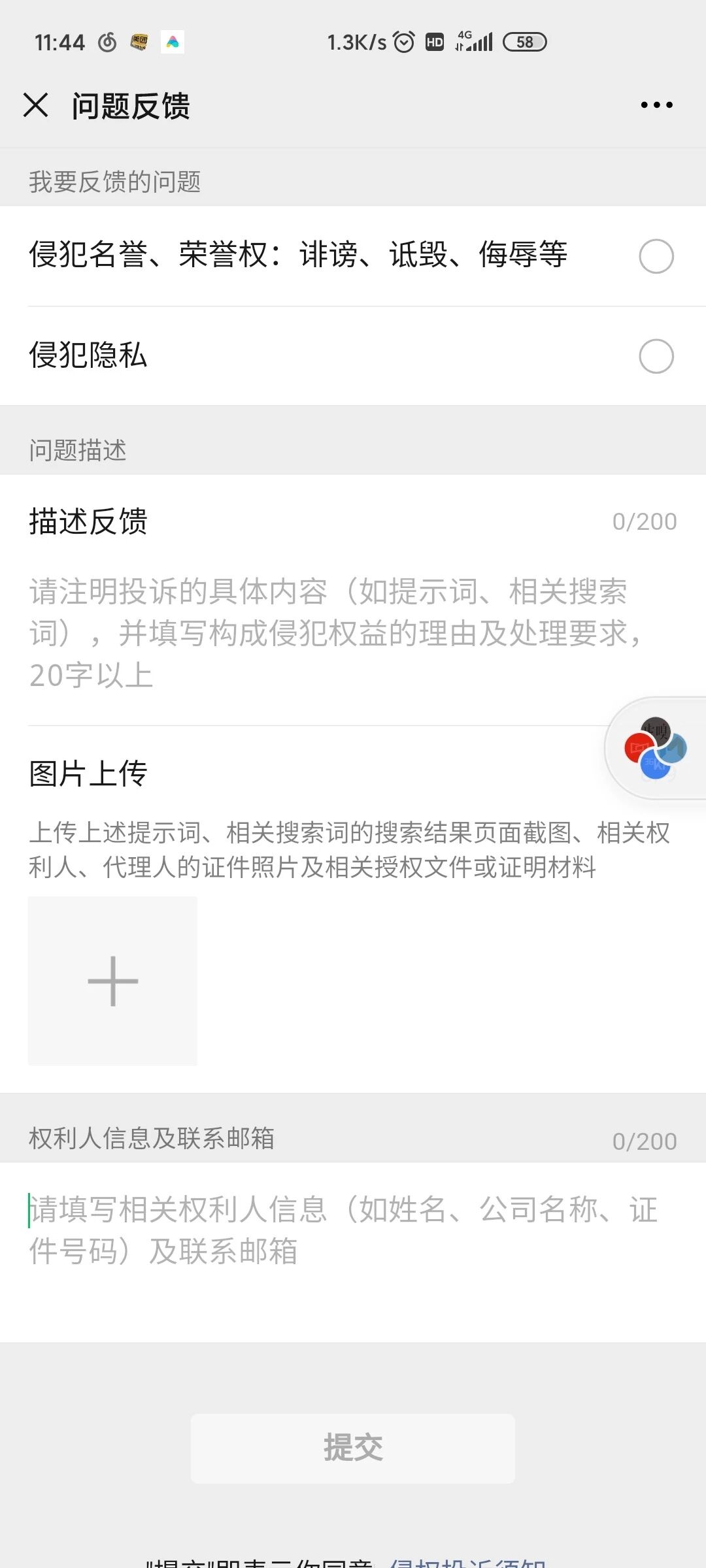
Task: Add a picture with the plus tile
Action: tap(112, 981)
